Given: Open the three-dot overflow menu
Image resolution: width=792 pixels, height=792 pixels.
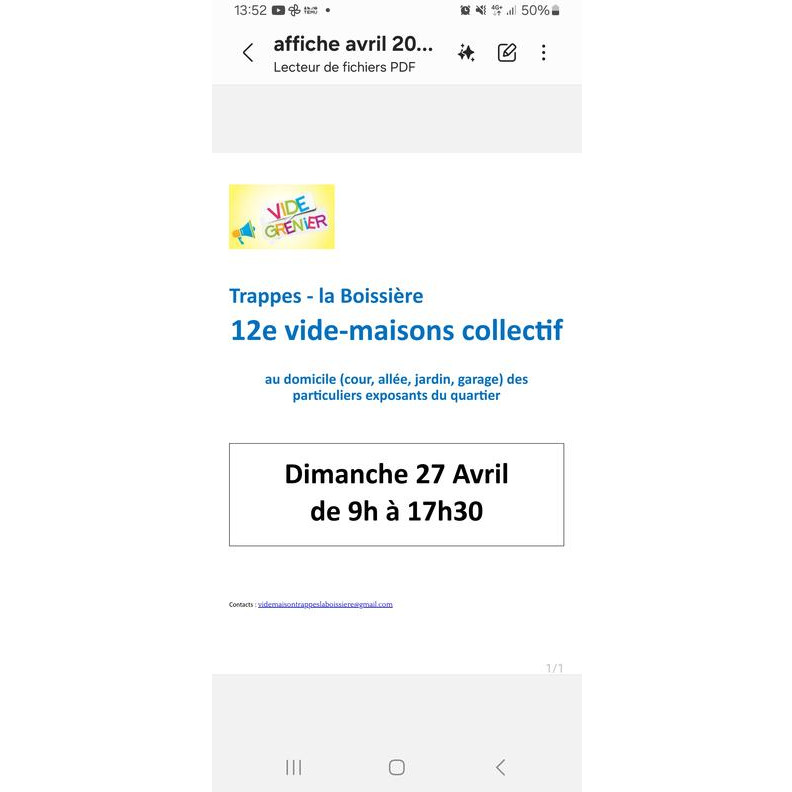Looking at the screenshot, I should 543,53.
